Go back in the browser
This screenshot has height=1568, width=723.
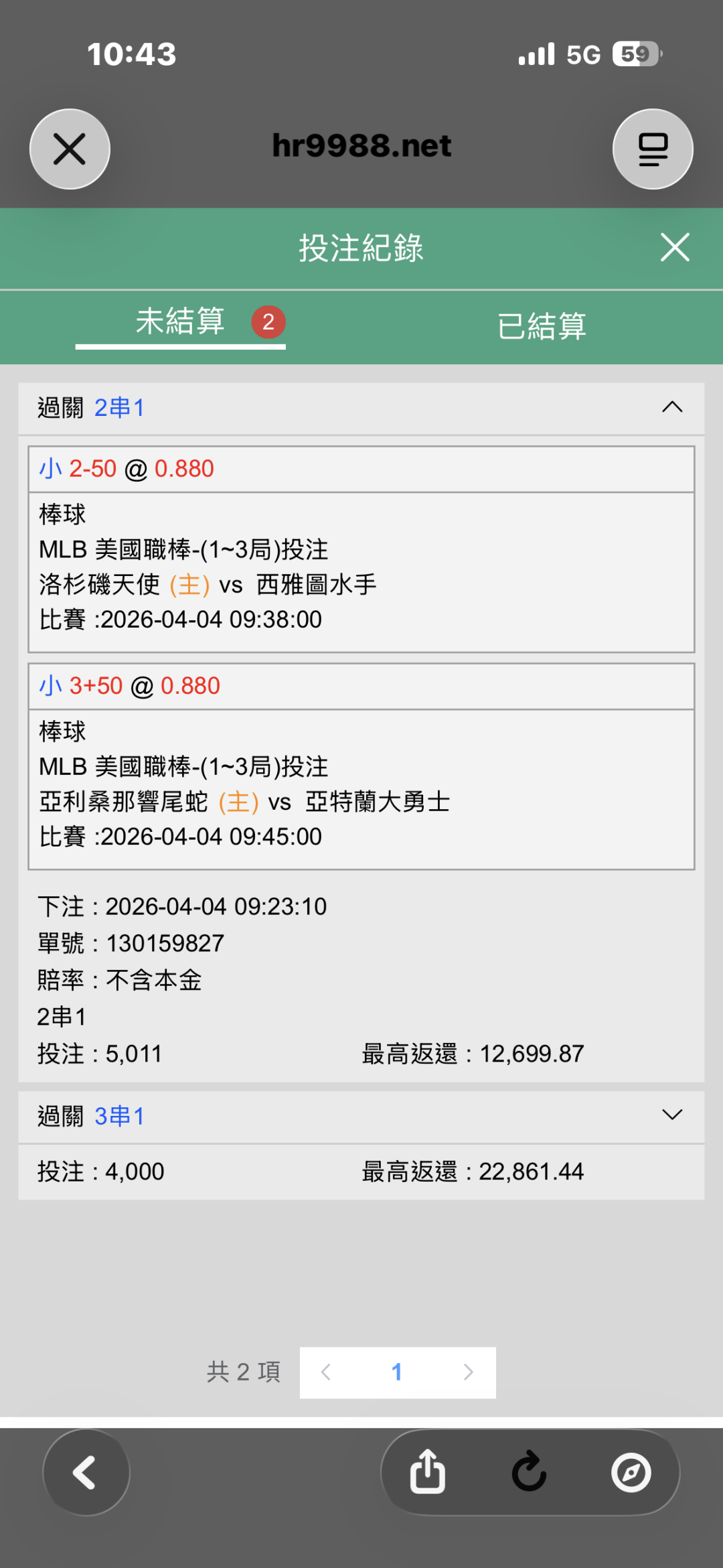[x=86, y=1472]
